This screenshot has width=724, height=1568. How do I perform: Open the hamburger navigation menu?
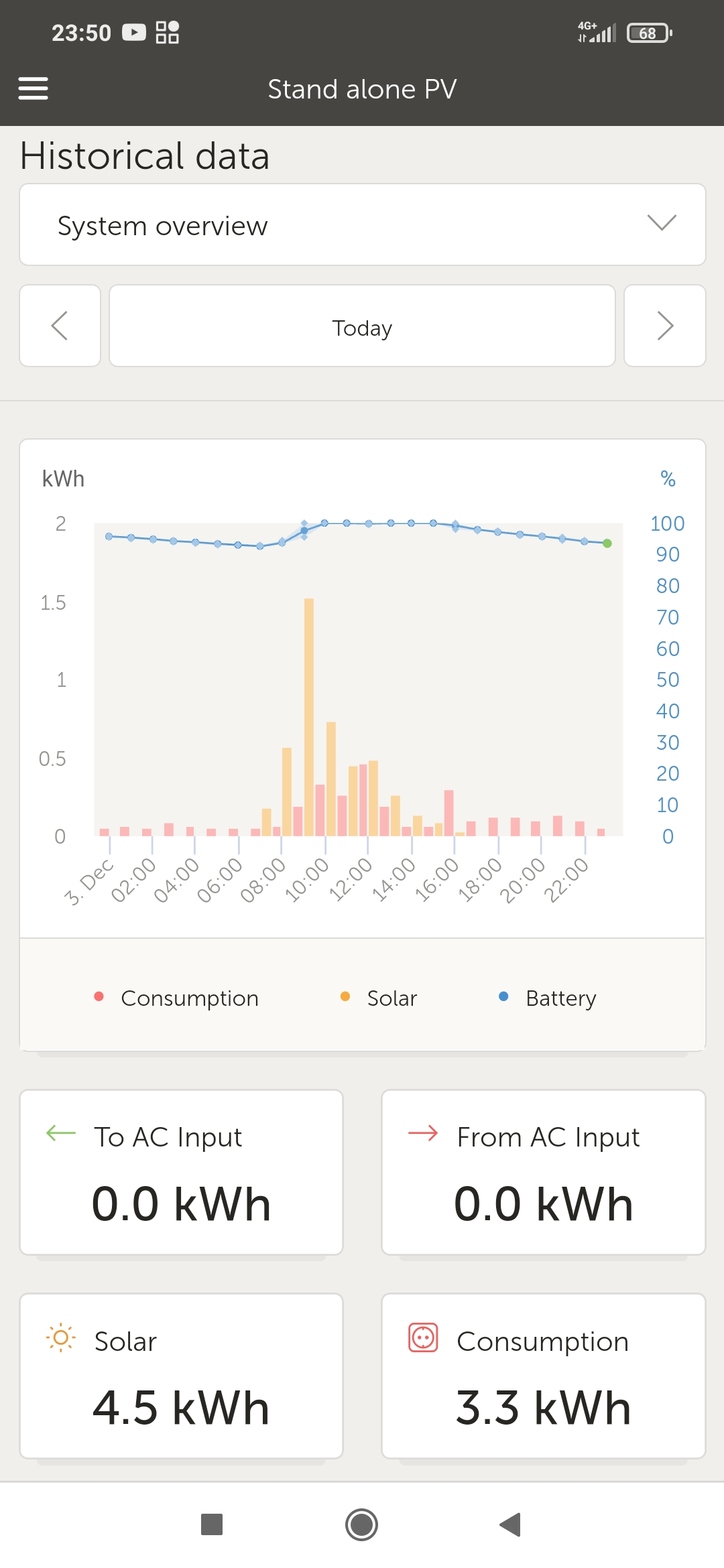tap(33, 88)
